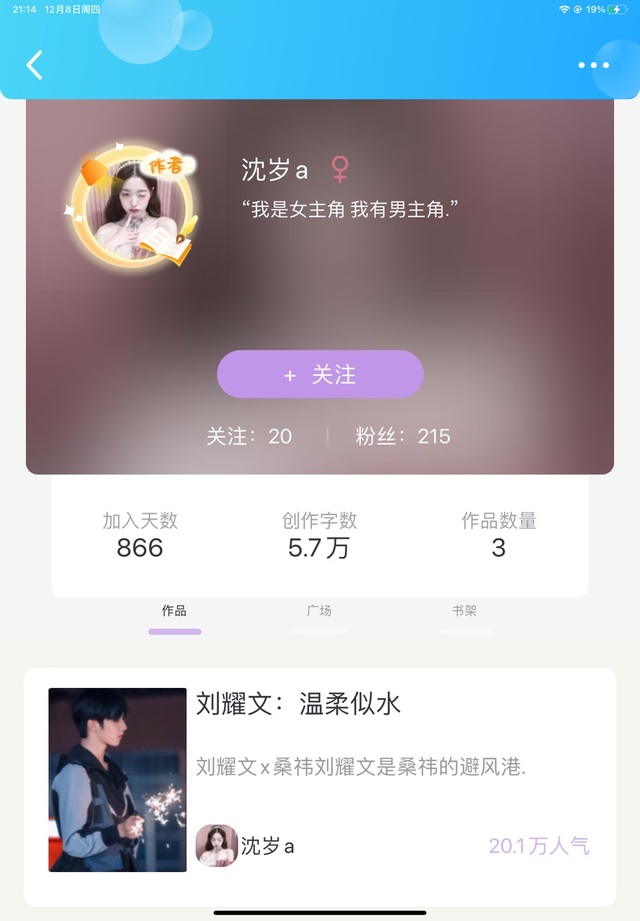Switch to the 作品 tab
The width and height of the screenshot is (640, 921).
point(174,612)
